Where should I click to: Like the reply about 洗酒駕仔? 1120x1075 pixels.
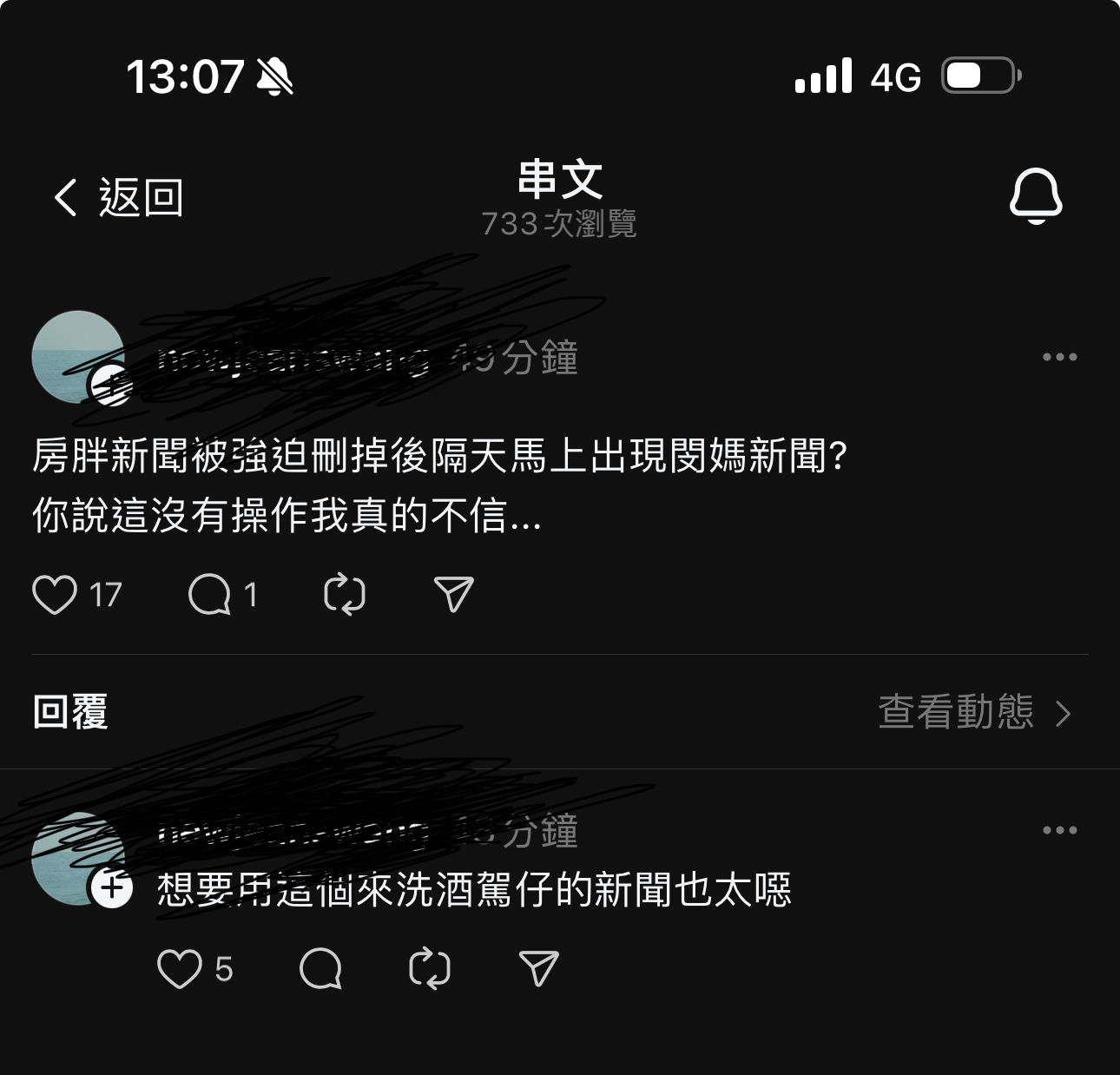coord(180,969)
